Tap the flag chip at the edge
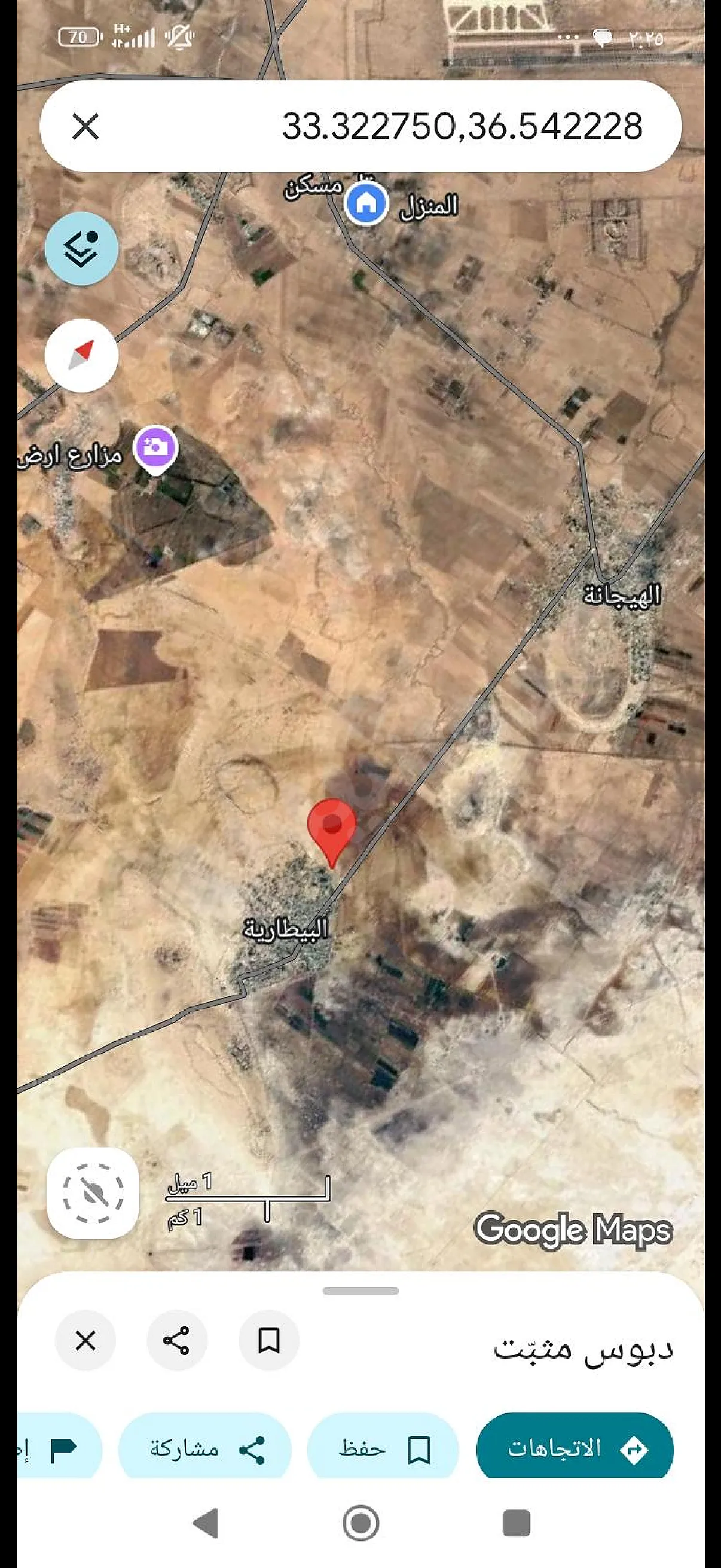This screenshot has height=1568, width=721. click(59, 1448)
